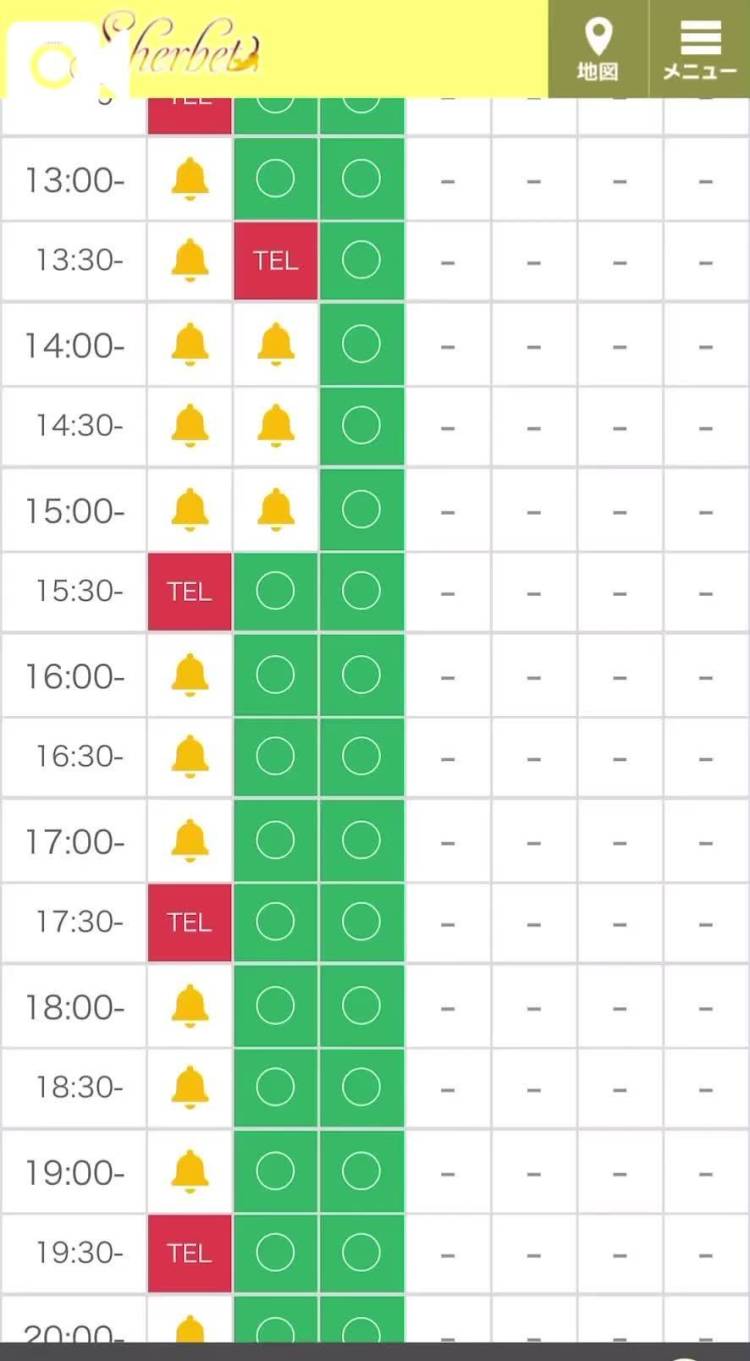
Task: Open the TEL cell at 19:30
Action: click(190, 1253)
